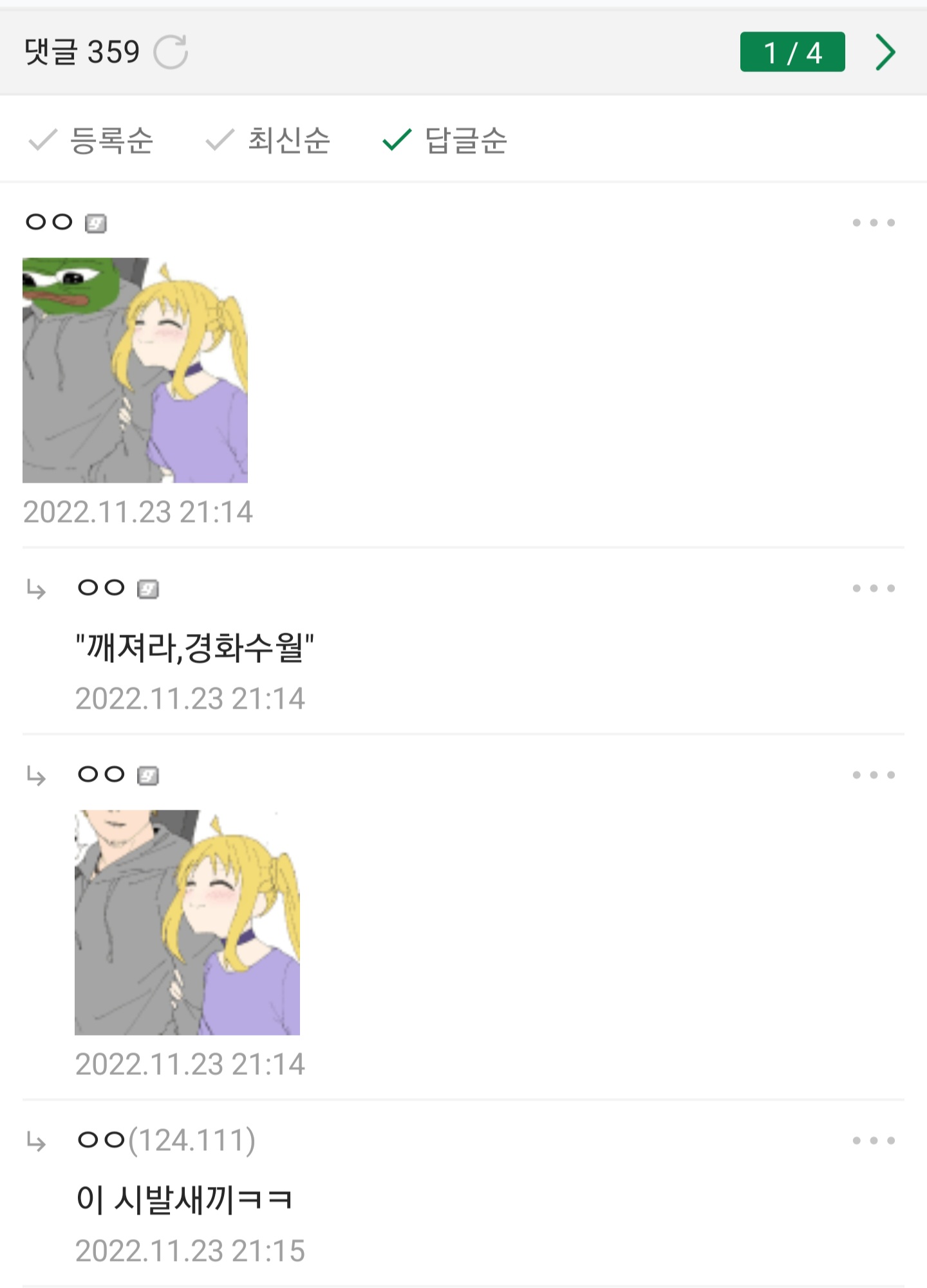Open options for the "깨져라,경화수월" reply
The image size is (927, 1288).
click(x=873, y=588)
